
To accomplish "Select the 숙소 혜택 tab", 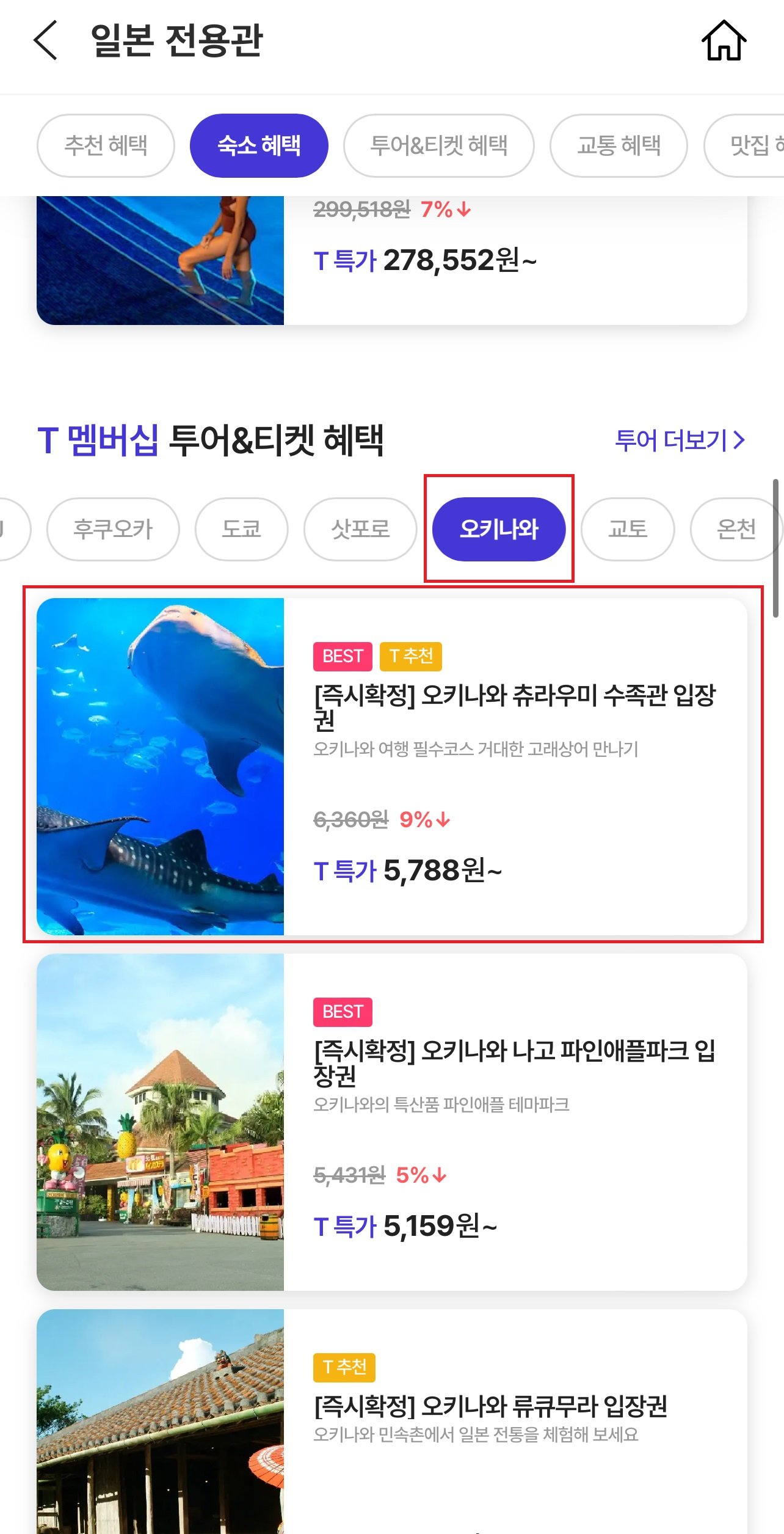I will (259, 145).
